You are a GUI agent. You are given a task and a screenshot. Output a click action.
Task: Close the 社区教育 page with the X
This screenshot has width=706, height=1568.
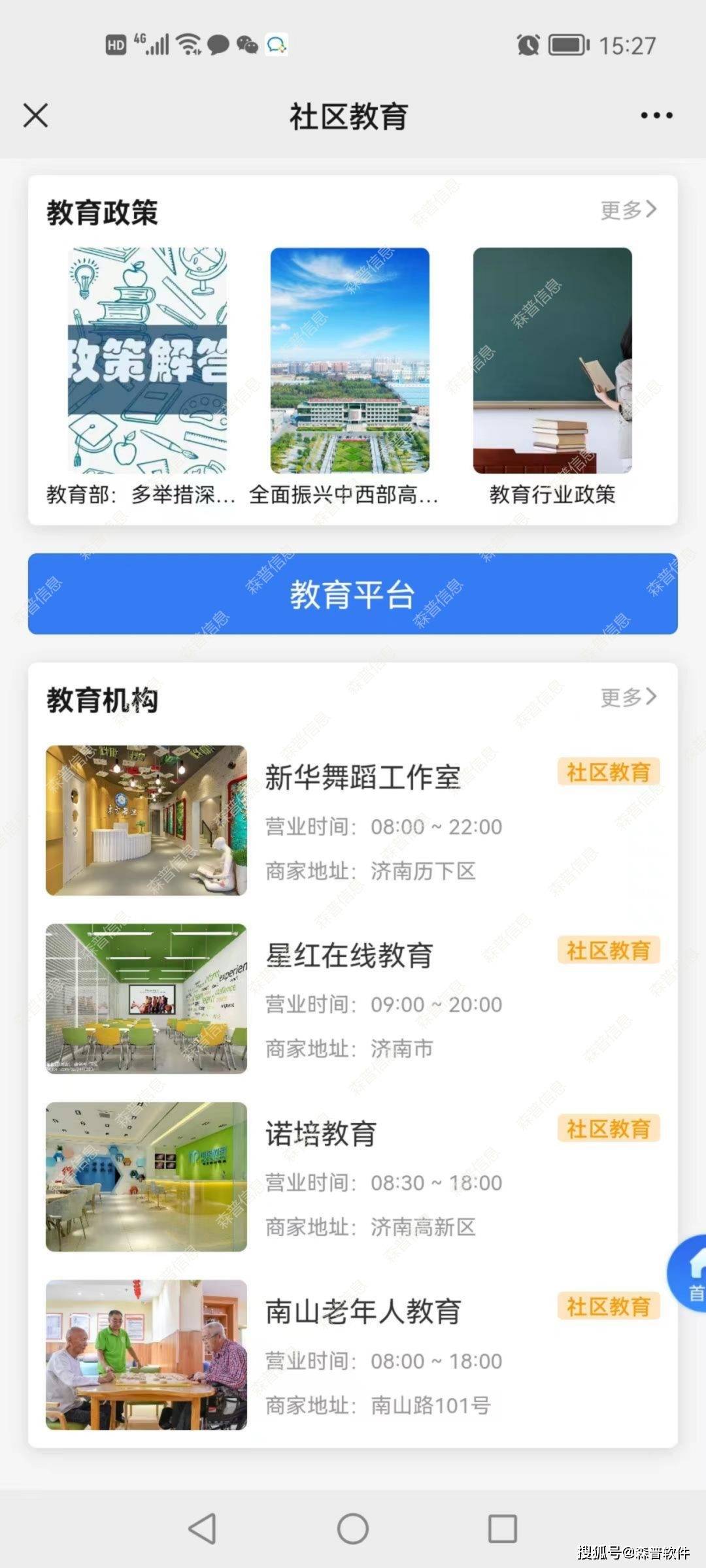point(36,116)
